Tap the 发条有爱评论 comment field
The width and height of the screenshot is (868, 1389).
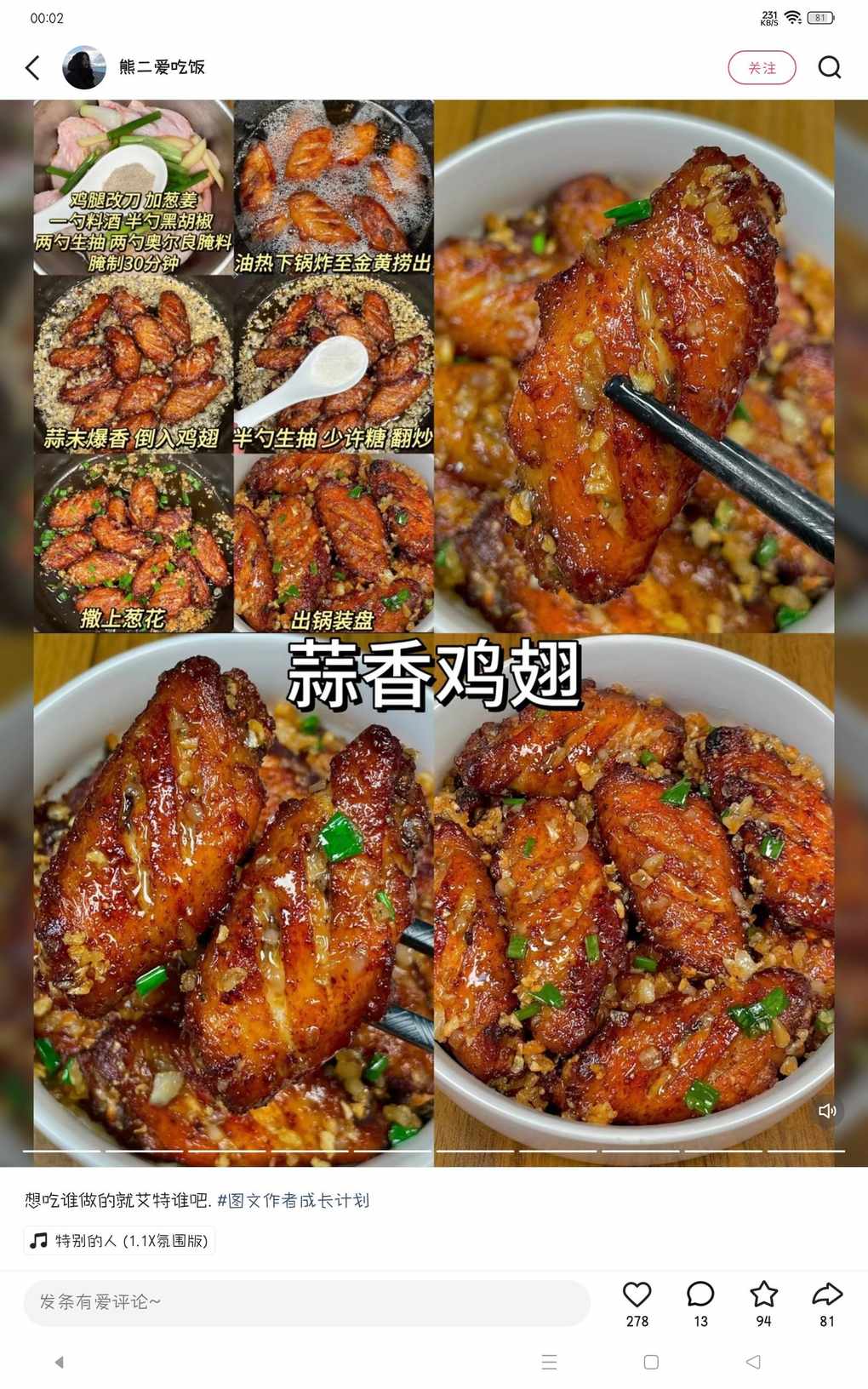[306, 1301]
